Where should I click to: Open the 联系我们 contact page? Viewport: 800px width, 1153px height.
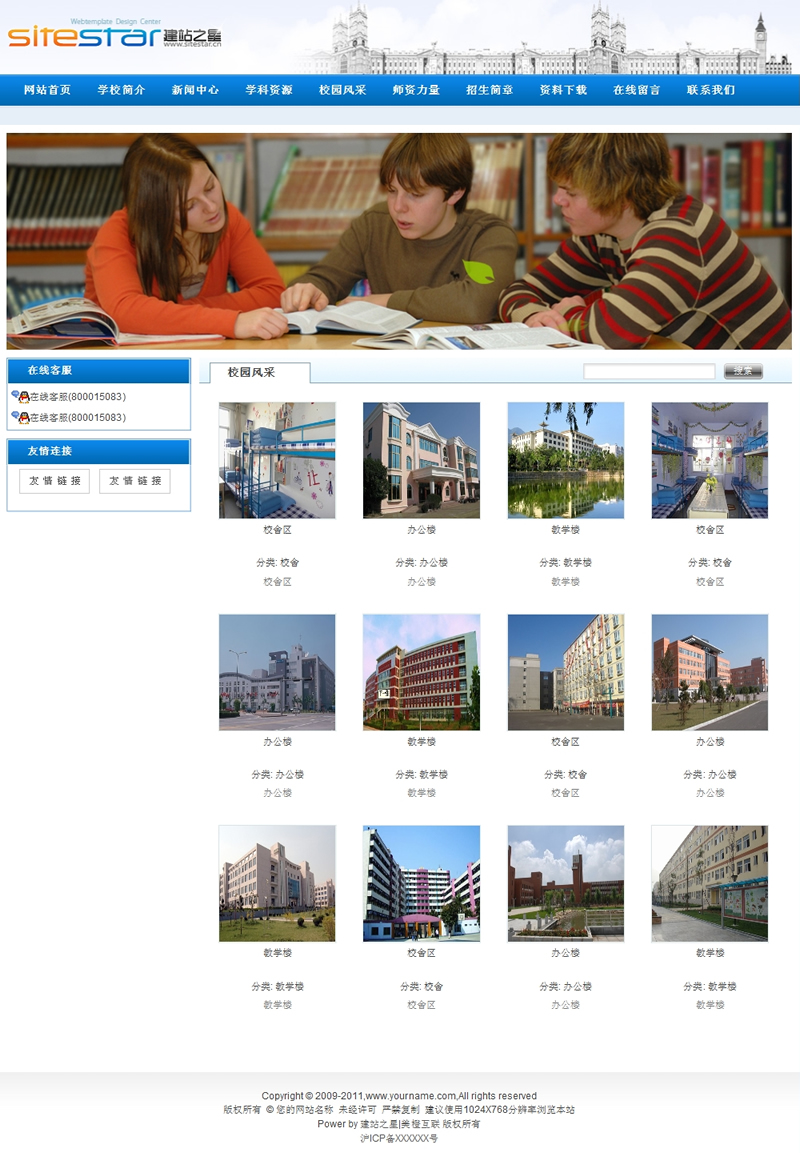[711, 90]
